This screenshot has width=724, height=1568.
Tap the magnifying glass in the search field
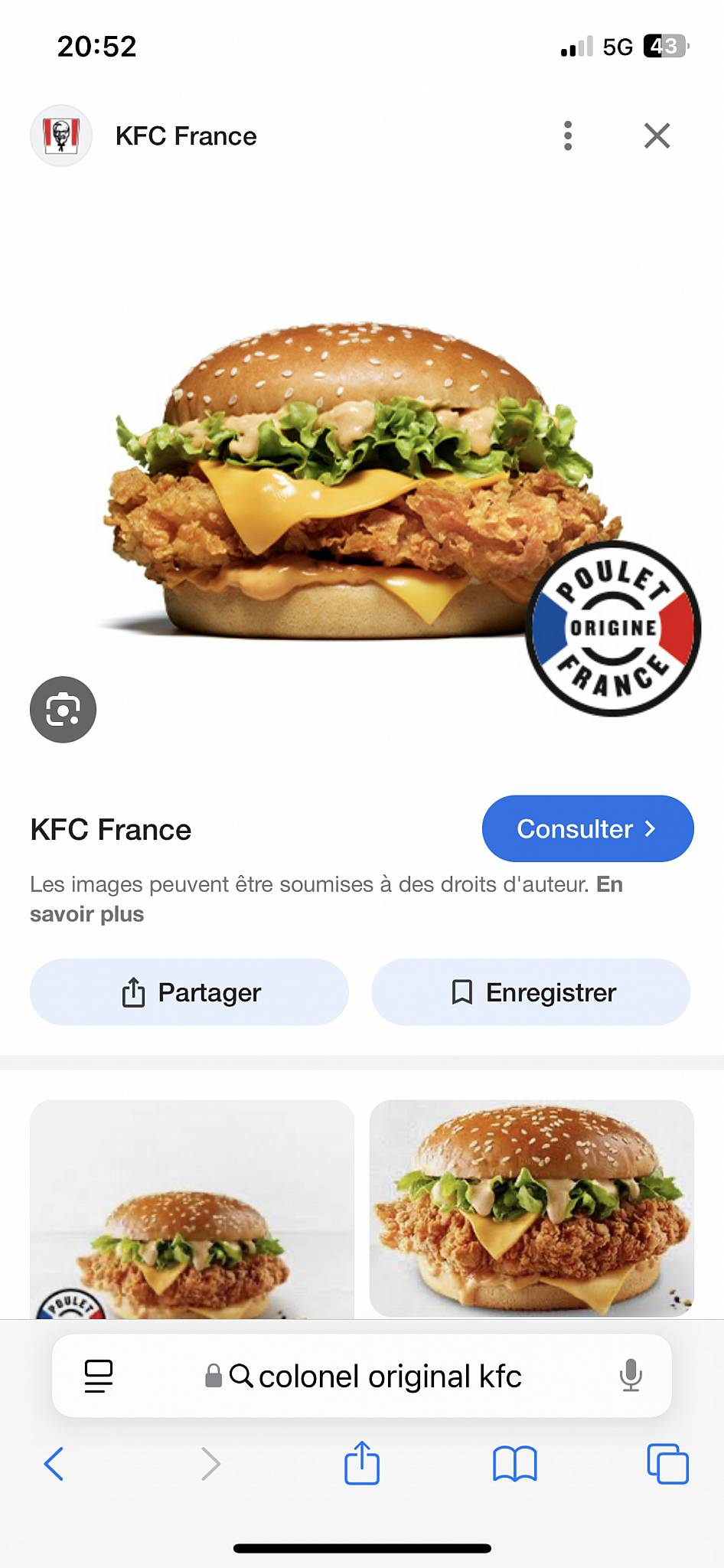pos(242,1375)
